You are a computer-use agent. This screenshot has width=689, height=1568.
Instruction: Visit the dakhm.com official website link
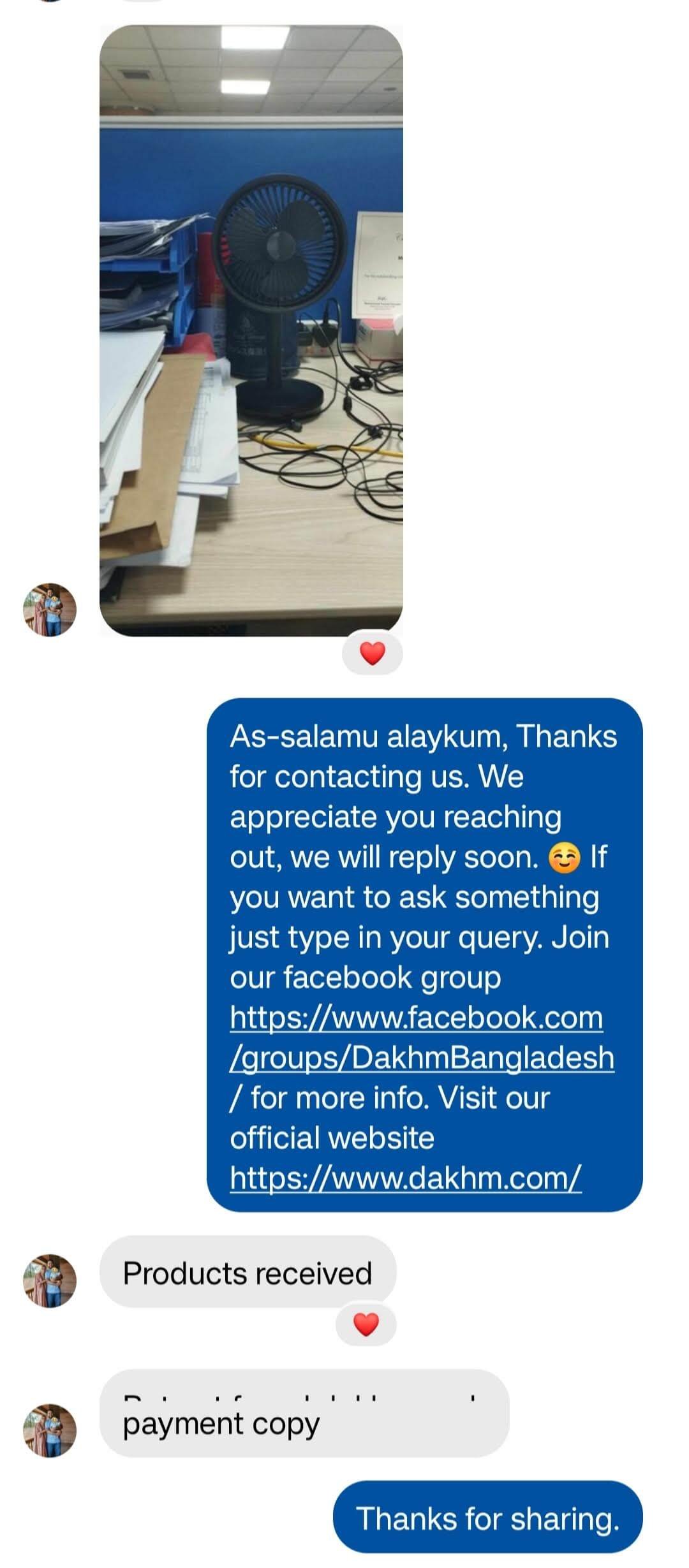tap(405, 1177)
